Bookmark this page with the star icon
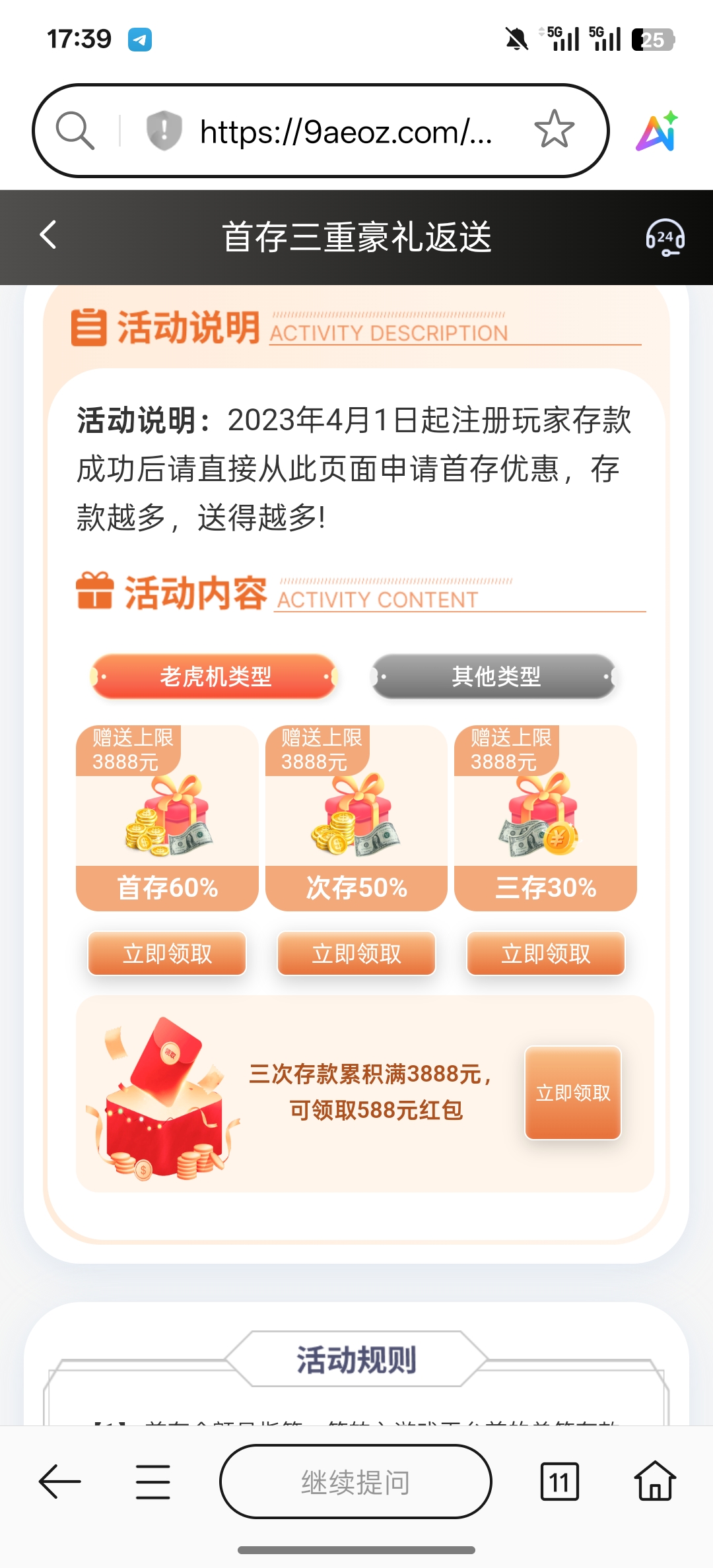This screenshot has width=713, height=1568. [x=554, y=129]
